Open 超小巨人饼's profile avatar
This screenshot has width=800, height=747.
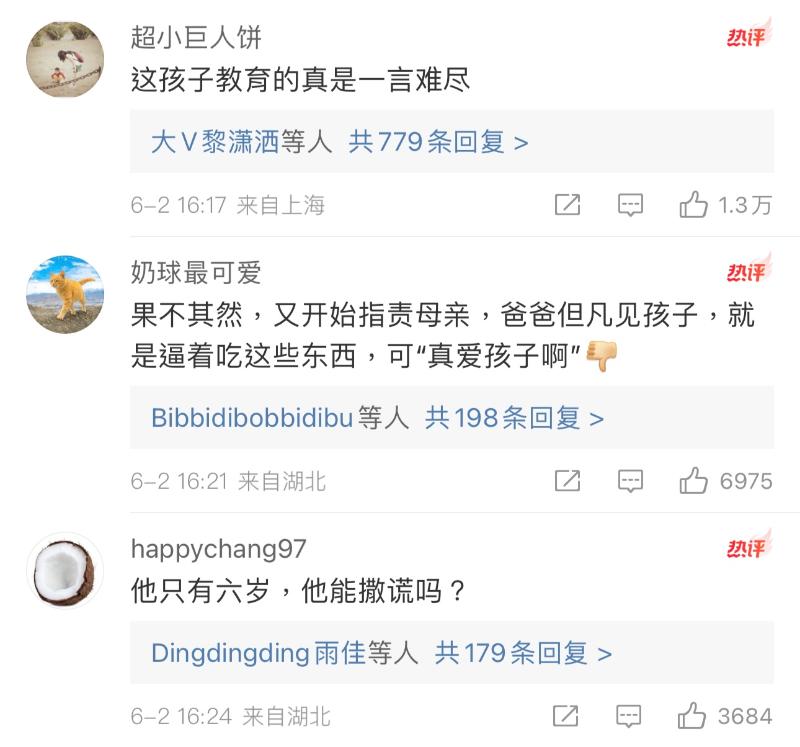(x=65, y=58)
